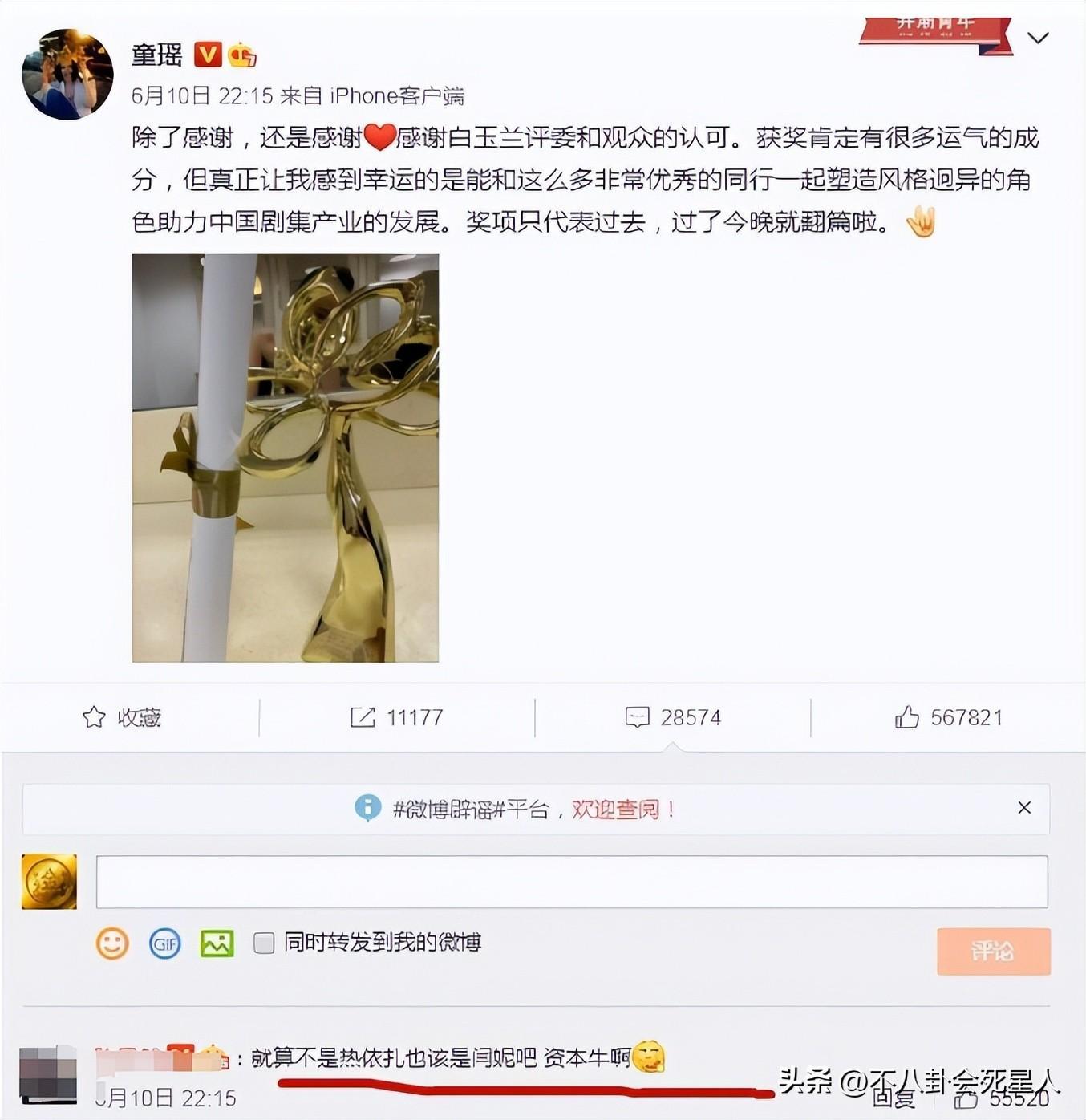Open 童瑶's profile avatar
The image size is (1086, 1120).
pyautogui.click(x=67, y=75)
